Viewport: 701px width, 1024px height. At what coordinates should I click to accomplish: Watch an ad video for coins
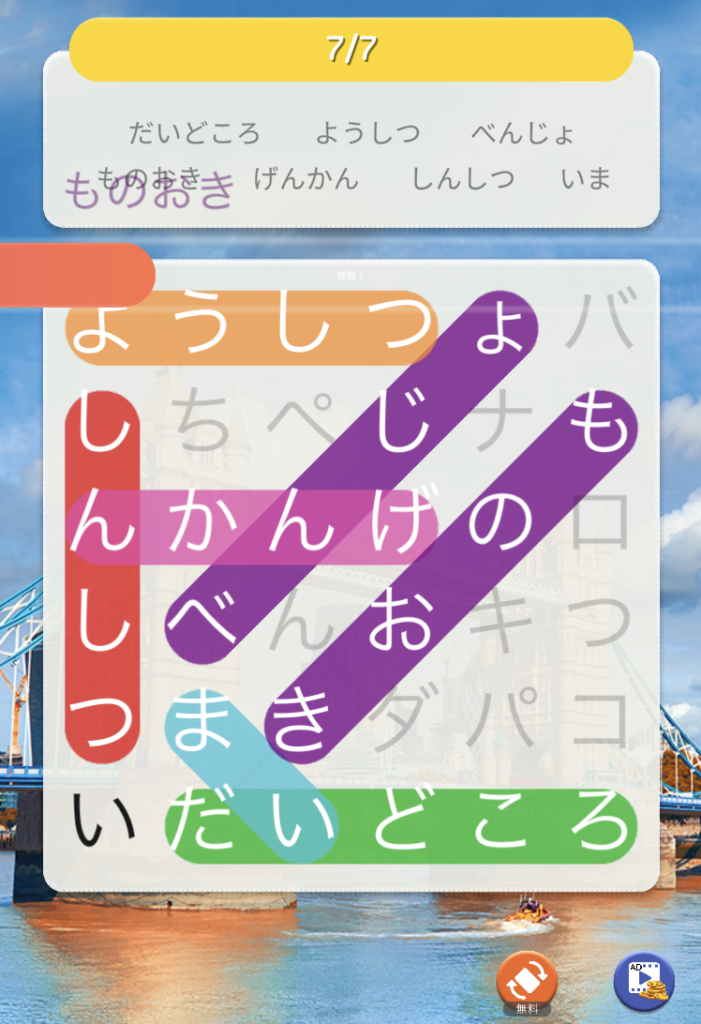[x=643, y=982]
